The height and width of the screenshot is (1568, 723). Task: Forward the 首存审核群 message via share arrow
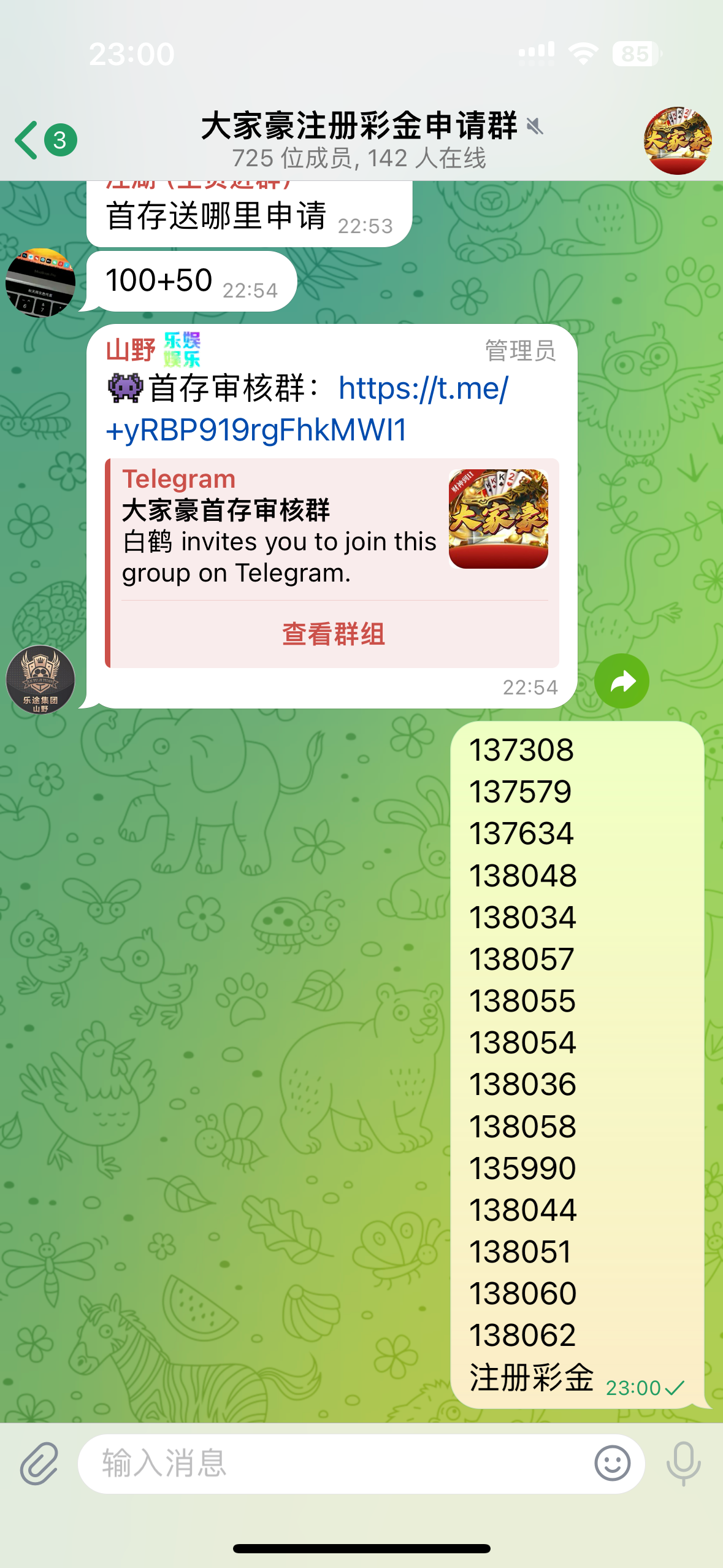(x=621, y=681)
